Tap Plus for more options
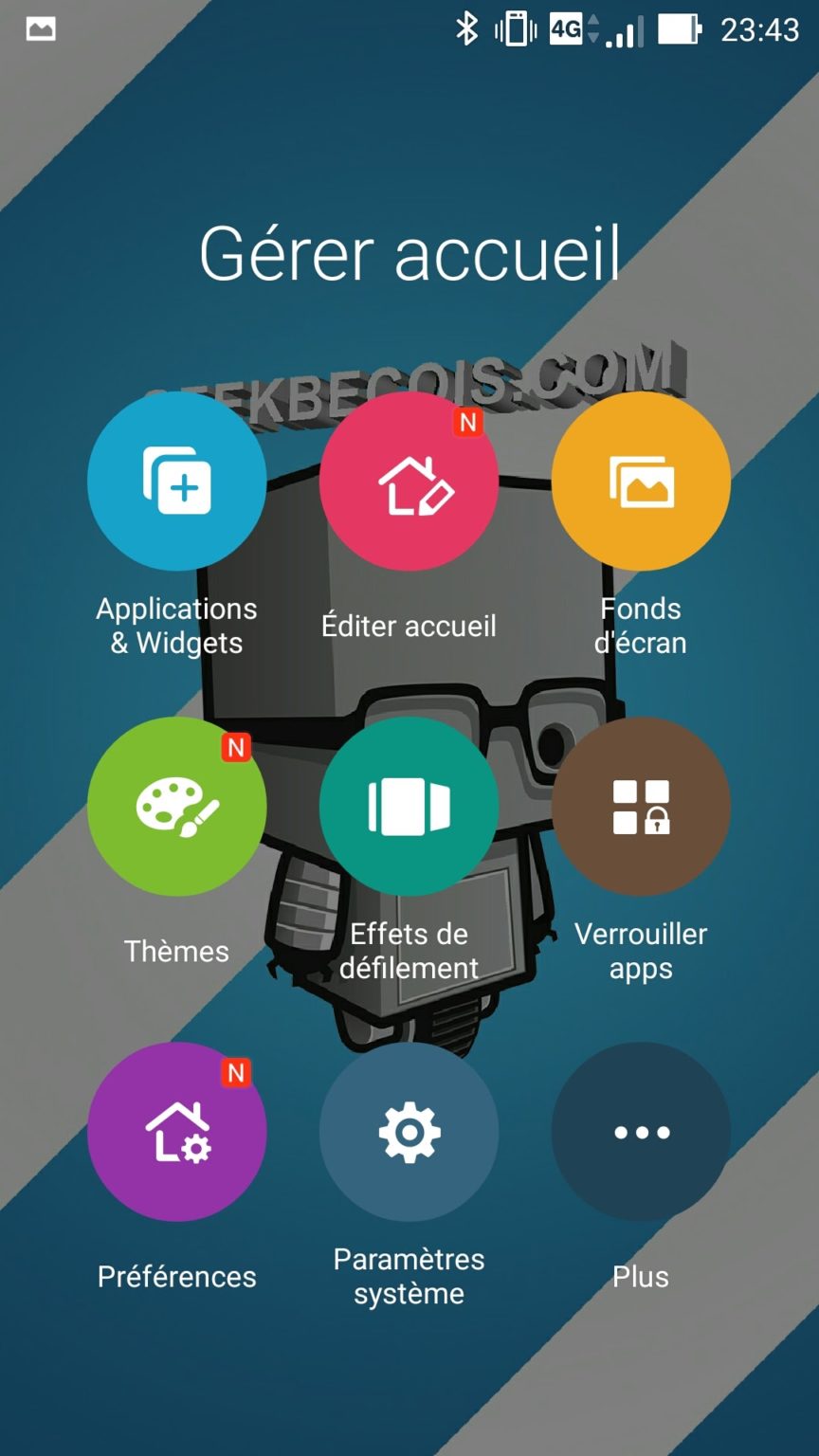The height and width of the screenshot is (1456, 819). (x=641, y=1132)
